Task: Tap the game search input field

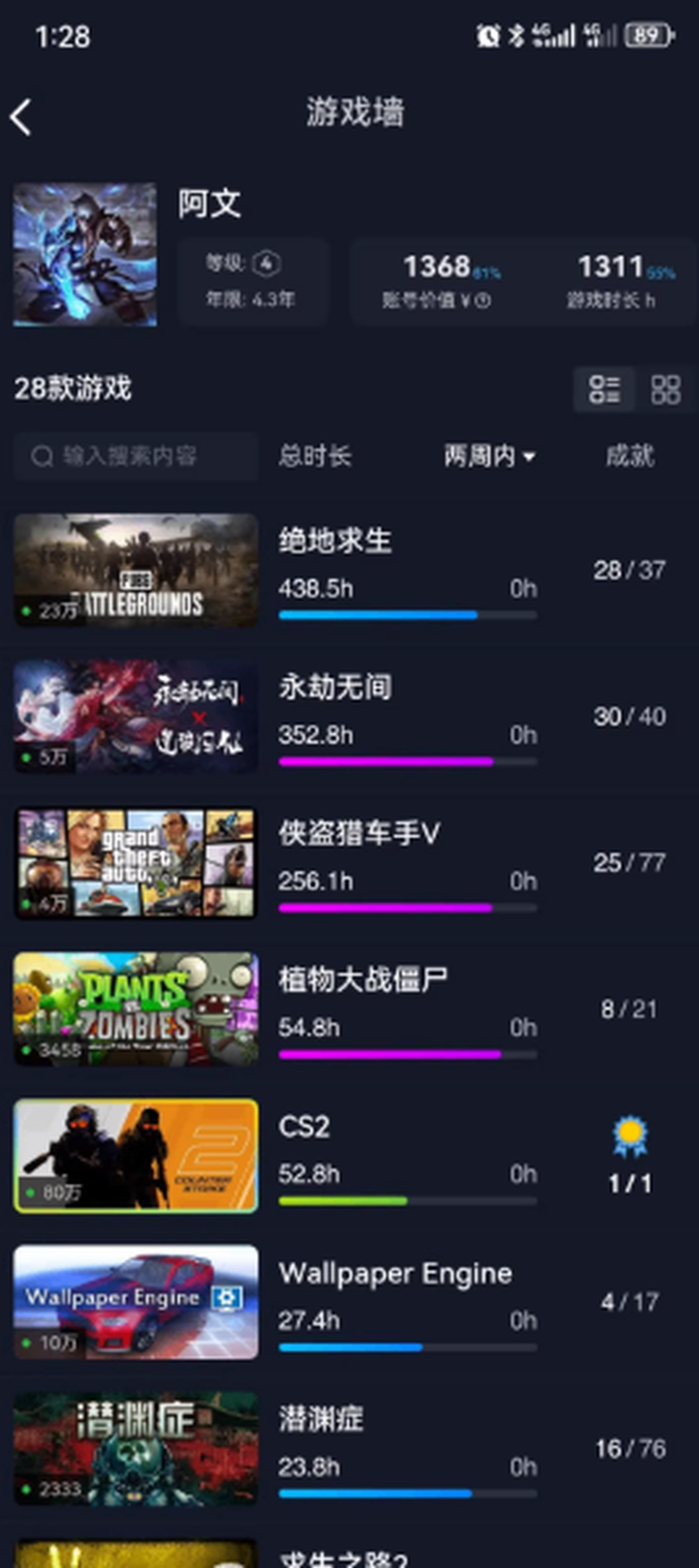Action: (x=137, y=456)
